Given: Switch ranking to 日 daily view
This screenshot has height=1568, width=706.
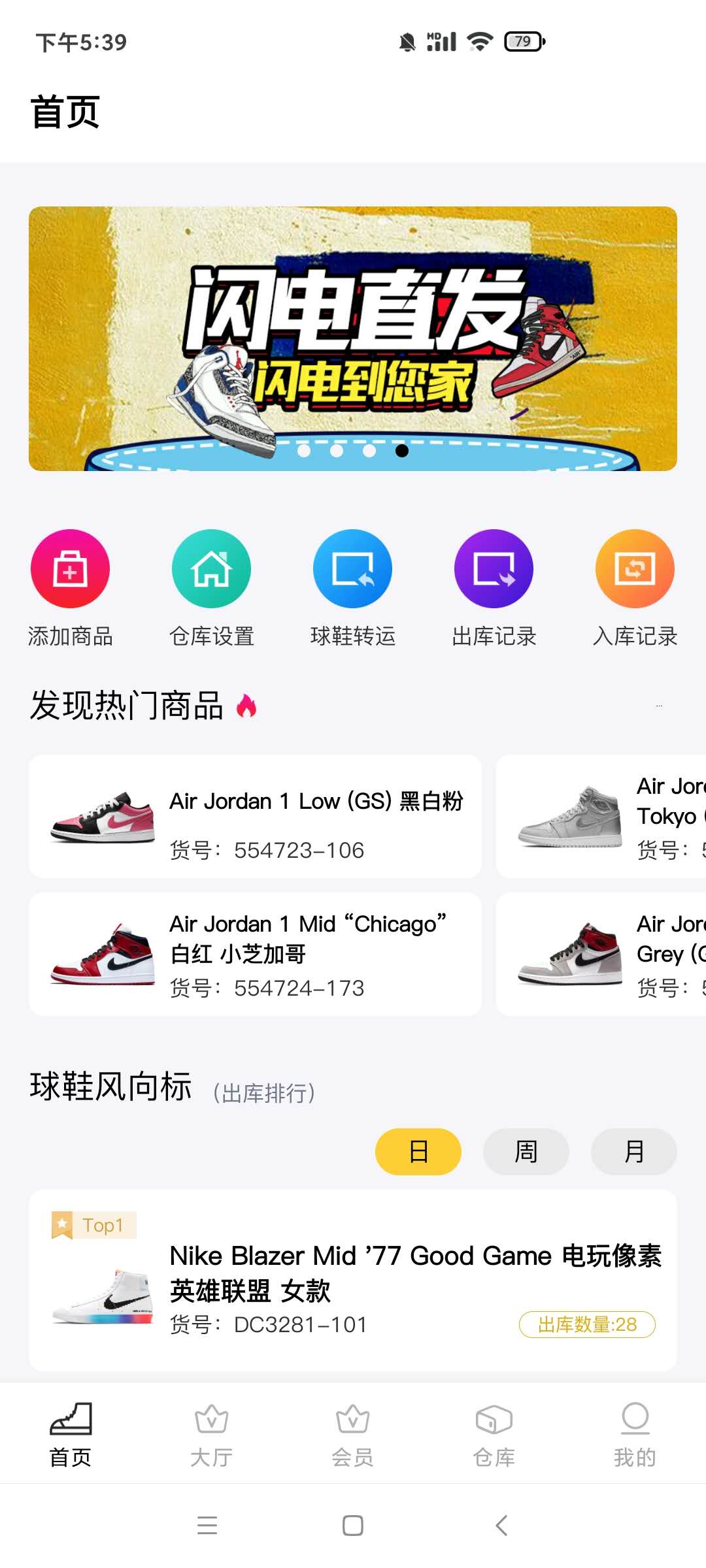Looking at the screenshot, I should 418,1152.
